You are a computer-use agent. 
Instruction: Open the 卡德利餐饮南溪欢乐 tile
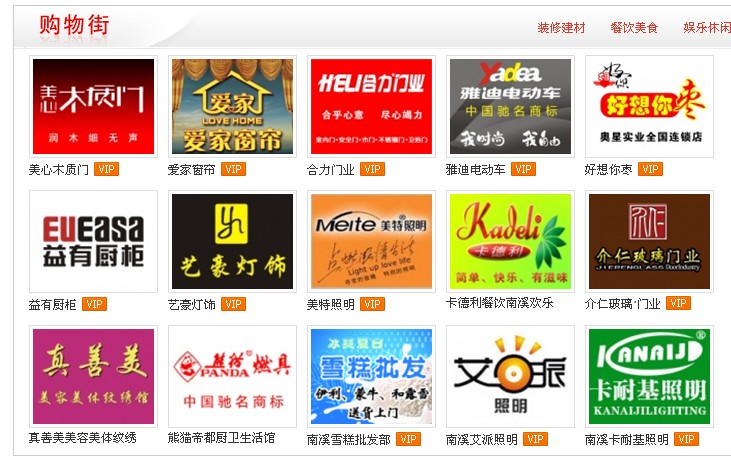pos(510,241)
